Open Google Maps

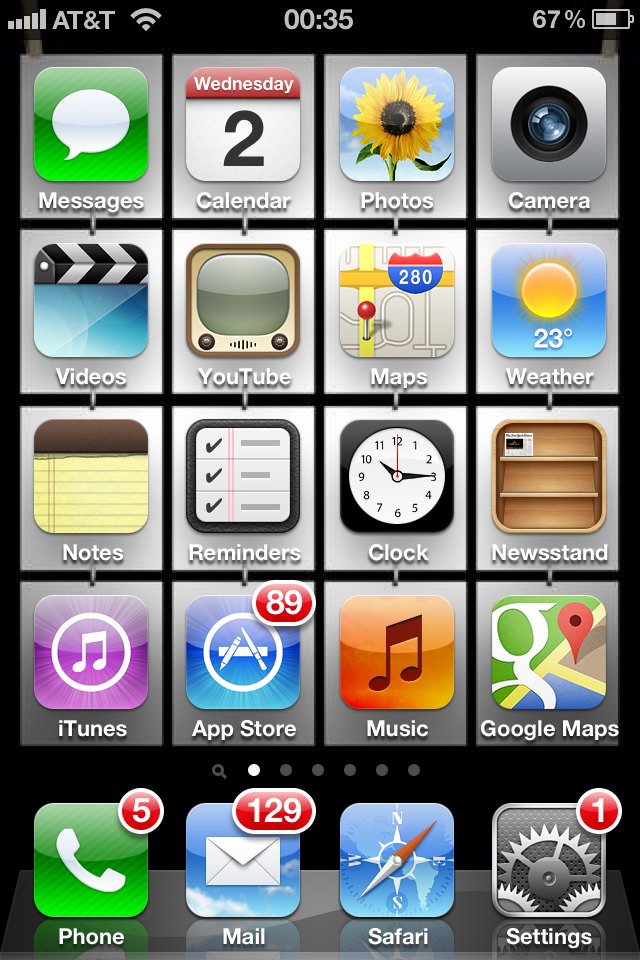(549, 652)
